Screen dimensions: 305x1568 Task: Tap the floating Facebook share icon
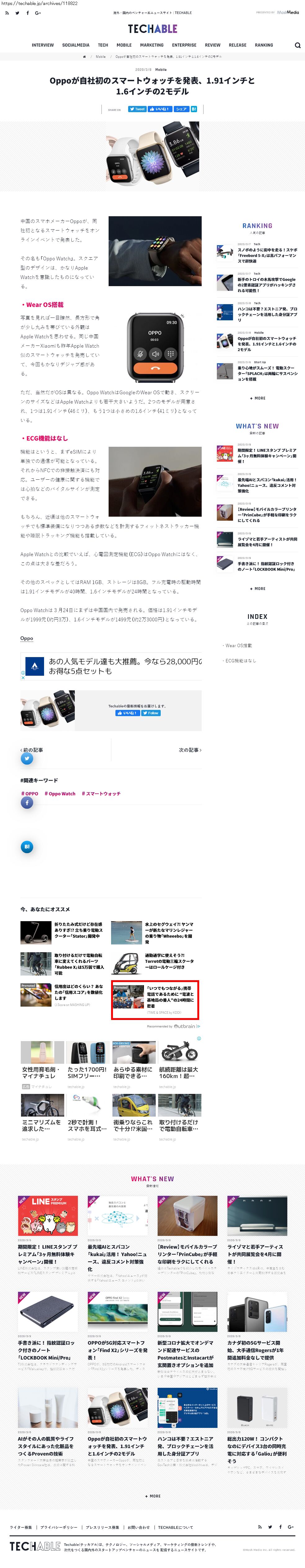[x=27, y=802]
